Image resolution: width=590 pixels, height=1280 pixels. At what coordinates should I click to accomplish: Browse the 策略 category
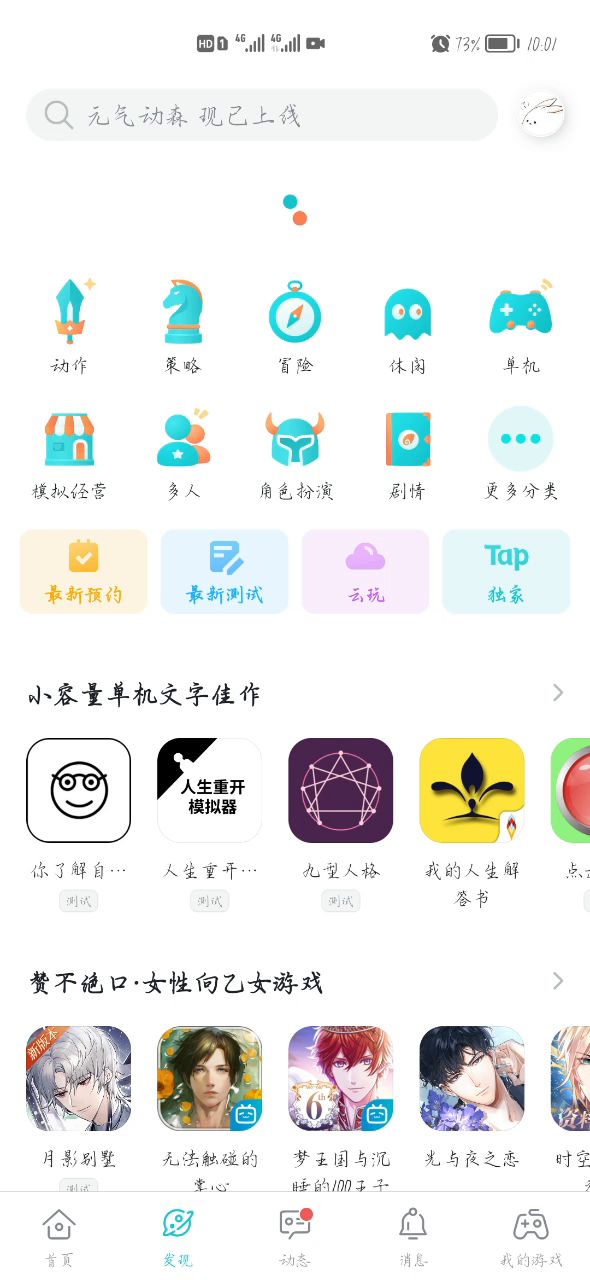(183, 325)
